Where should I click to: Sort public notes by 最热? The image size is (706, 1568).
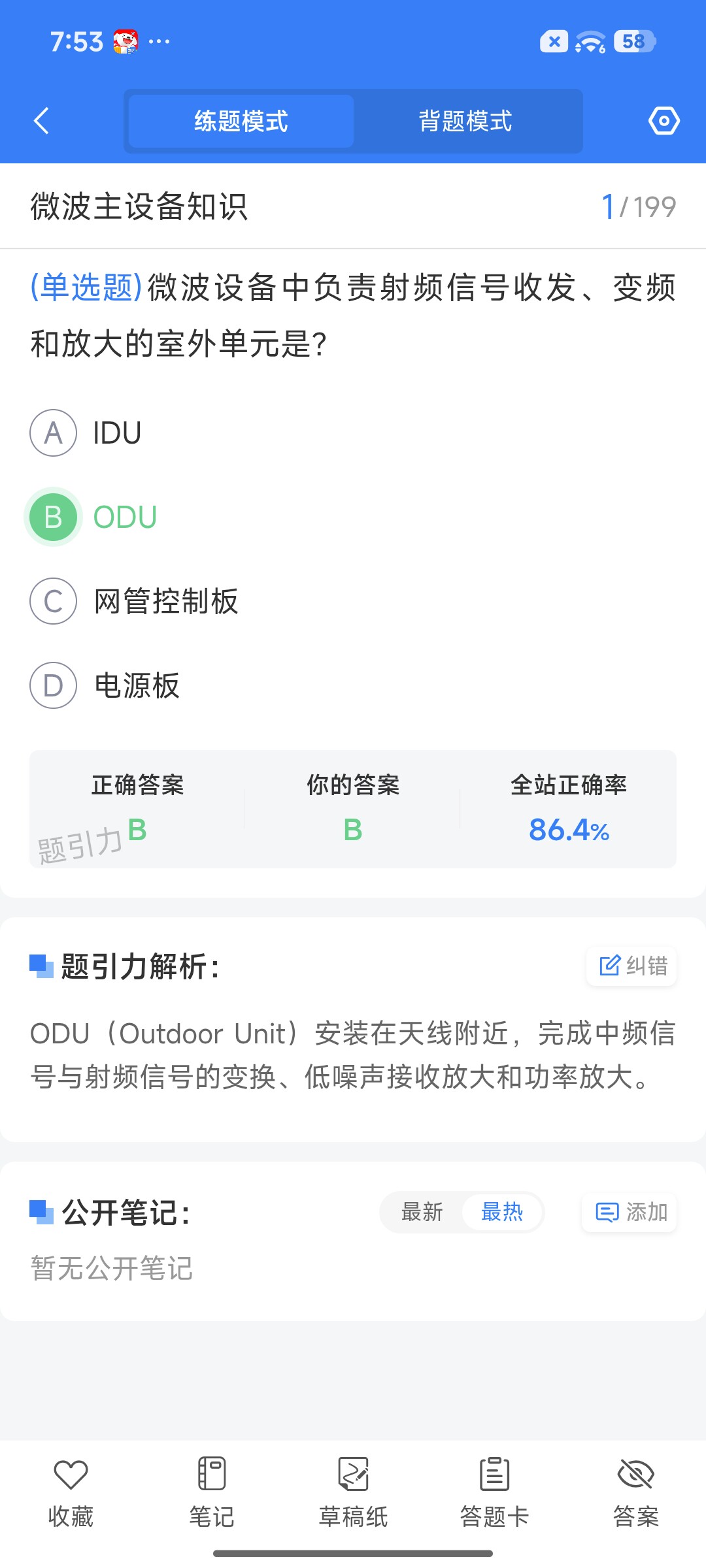502,1213
